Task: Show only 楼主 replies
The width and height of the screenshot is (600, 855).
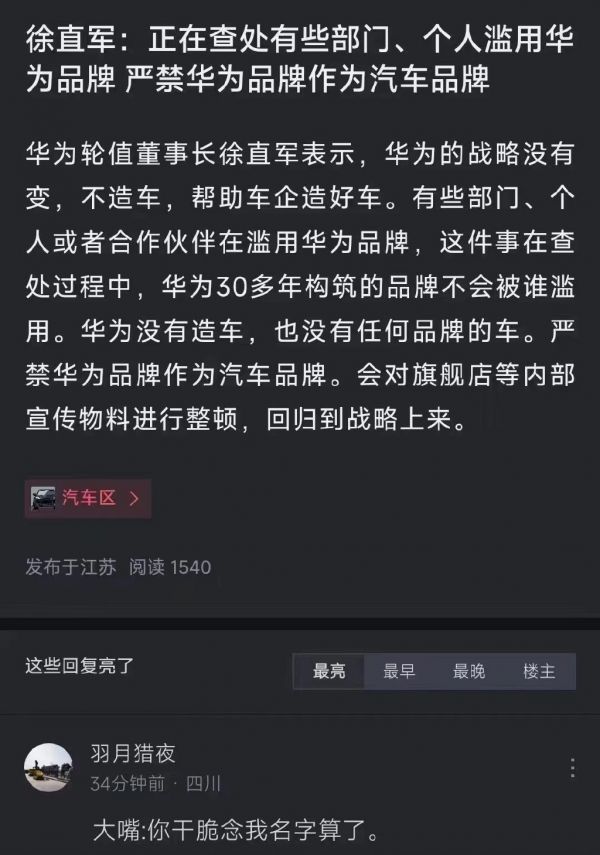Action: (539, 672)
